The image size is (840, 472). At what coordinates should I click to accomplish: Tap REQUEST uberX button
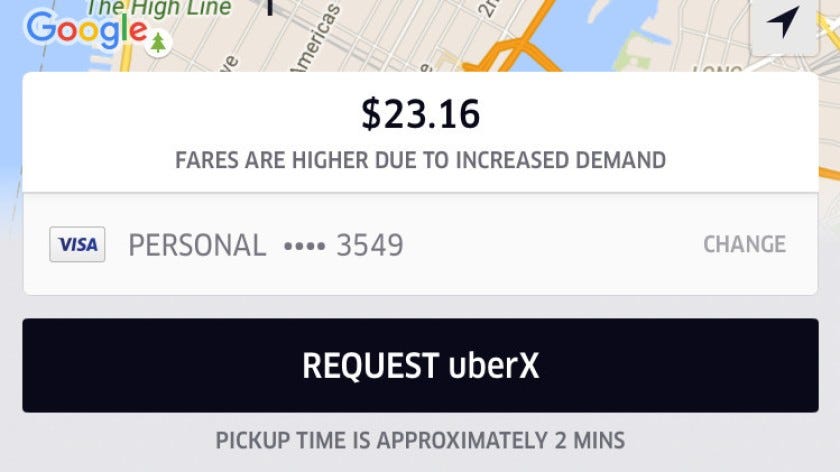420,365
